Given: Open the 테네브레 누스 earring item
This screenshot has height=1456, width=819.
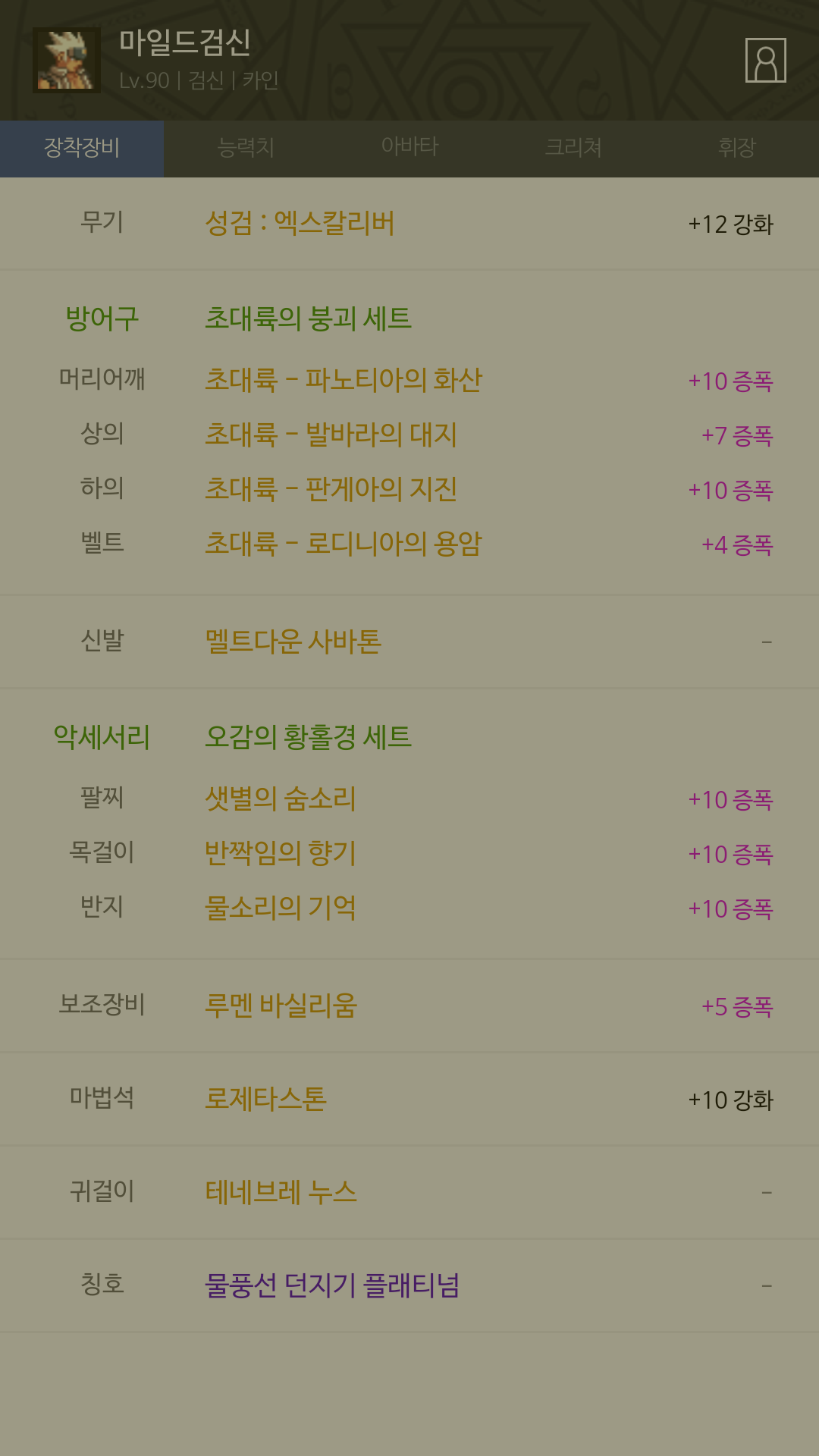Looking at the screenshot, I should click(281, 1192).
